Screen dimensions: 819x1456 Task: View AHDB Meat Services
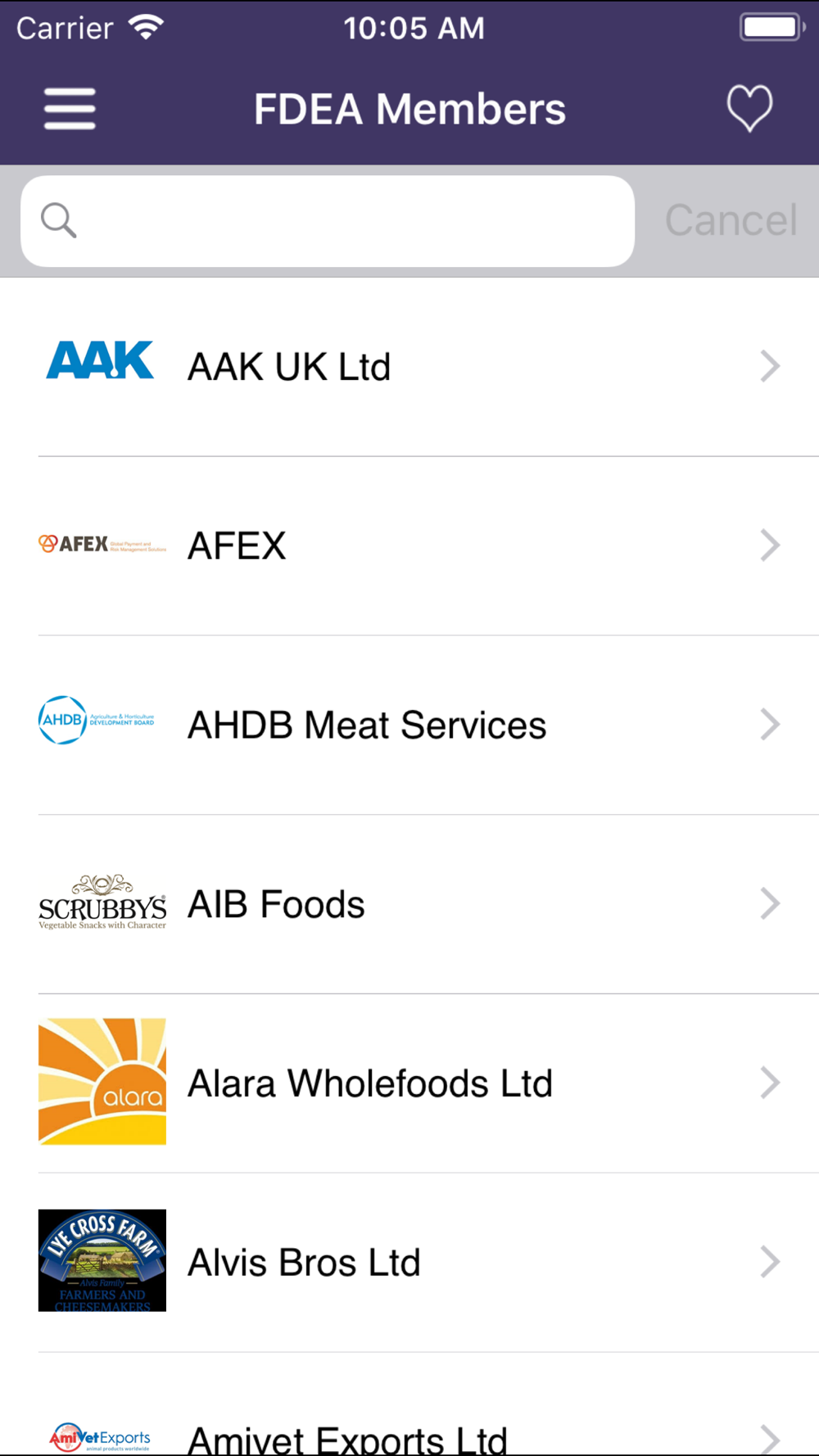[409, 726]
